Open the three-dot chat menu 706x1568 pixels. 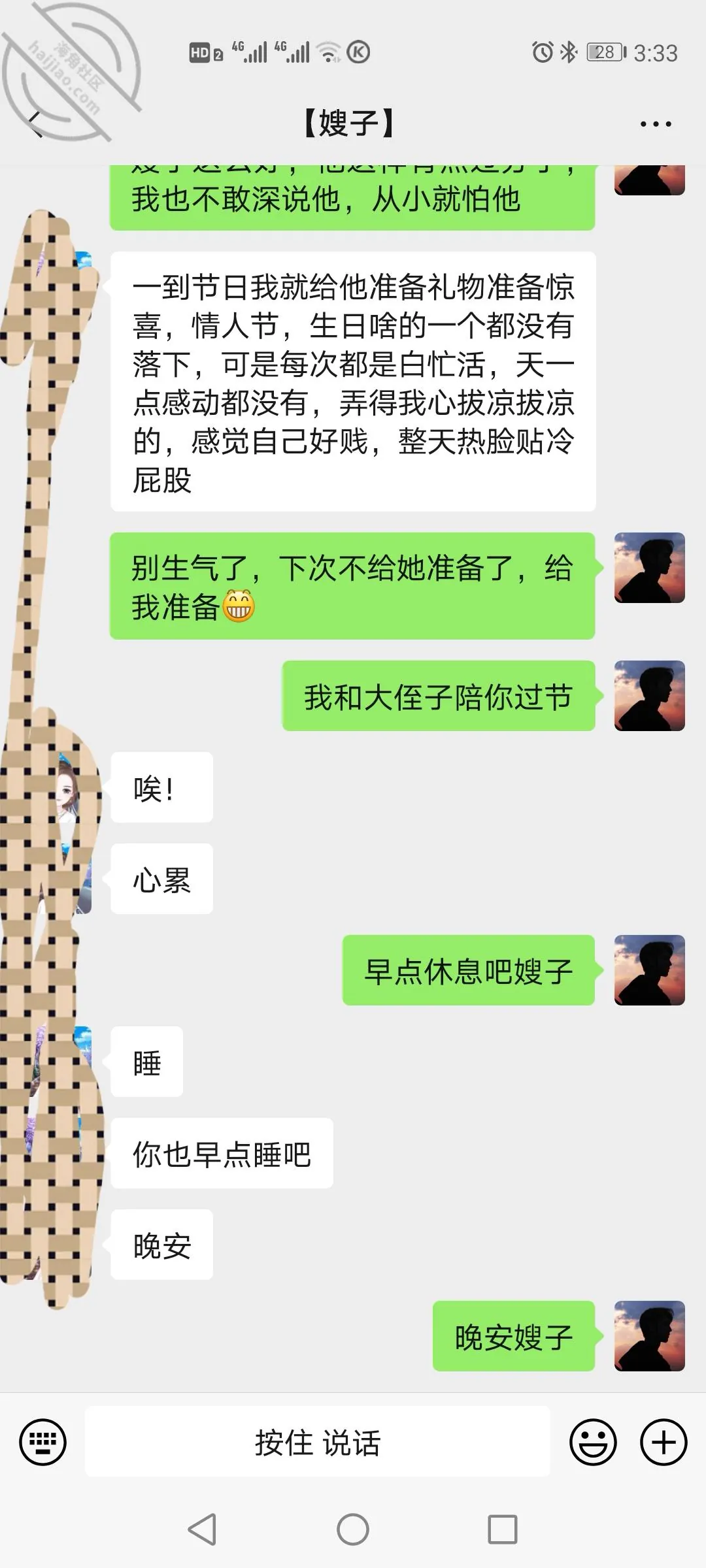(x=656, y=123)
